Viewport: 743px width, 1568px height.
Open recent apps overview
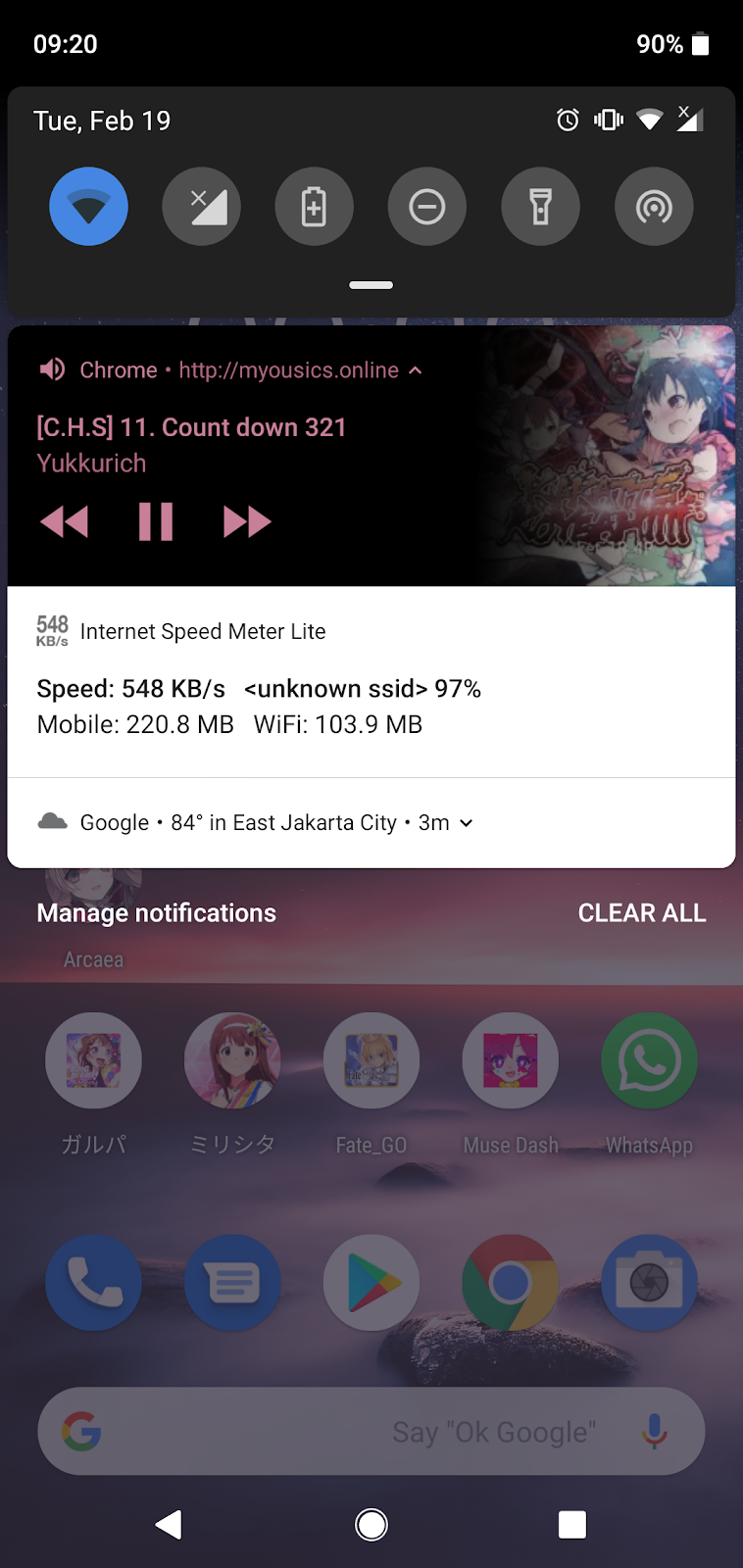coord(571,1524)
